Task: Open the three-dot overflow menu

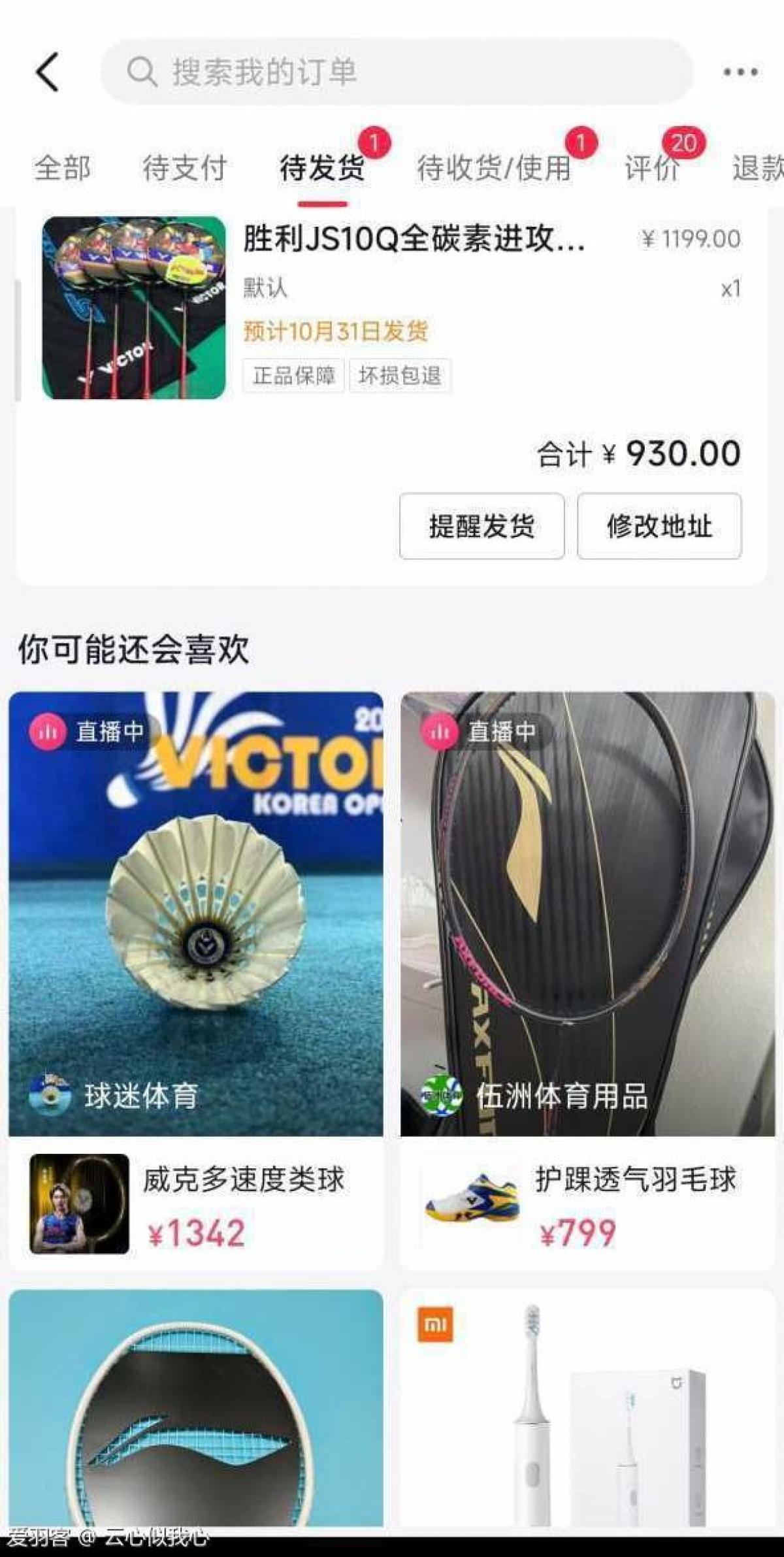Action: (740, 72)
